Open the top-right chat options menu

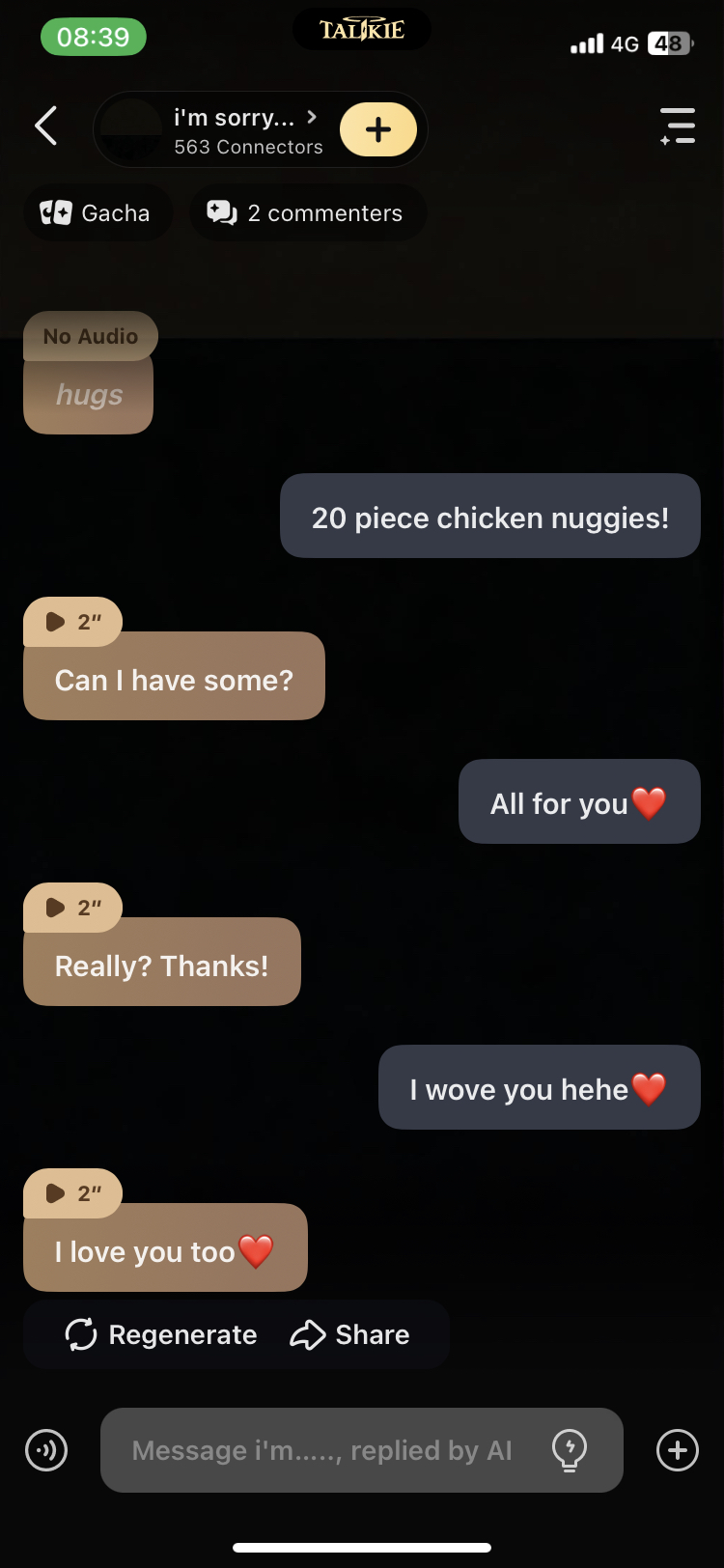pos(678,126)
